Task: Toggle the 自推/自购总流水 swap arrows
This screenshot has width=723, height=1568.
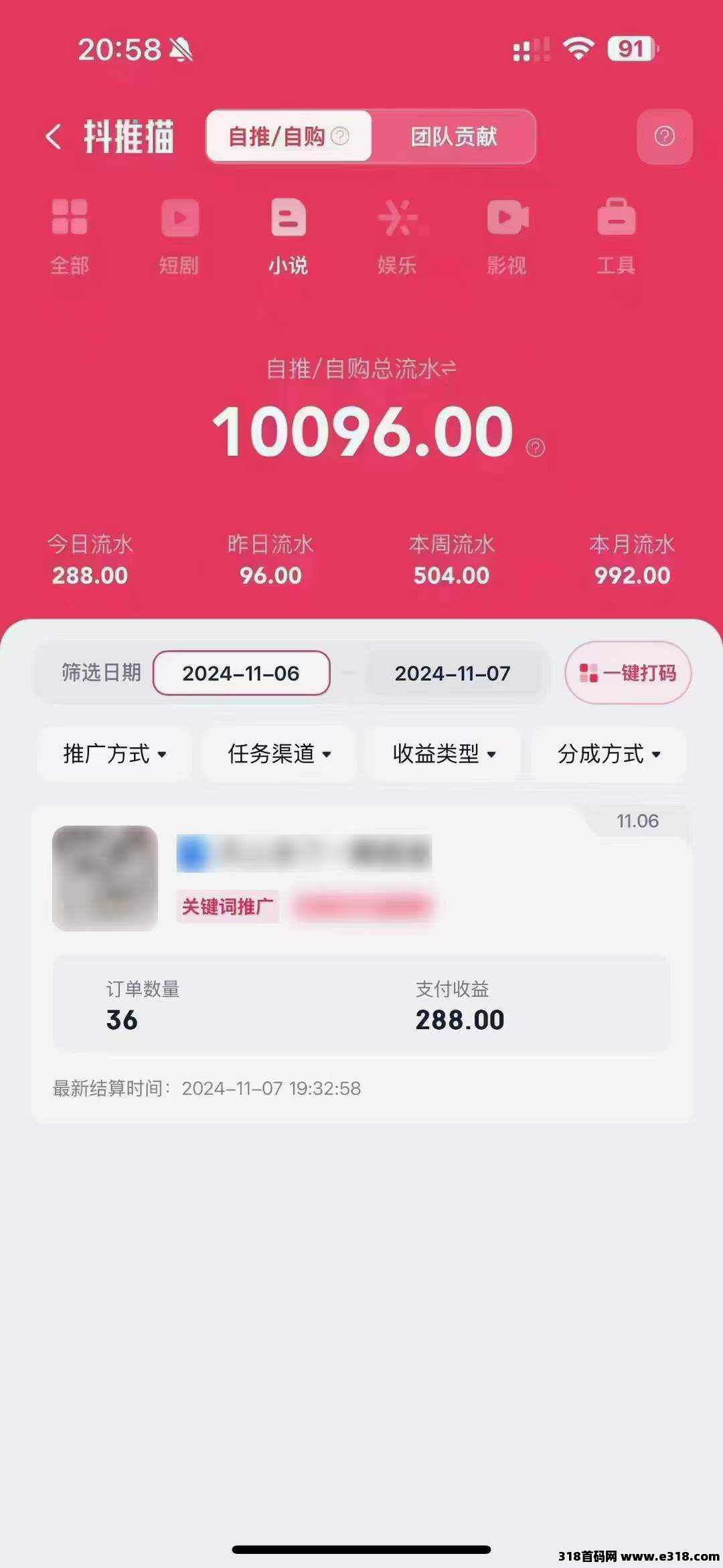Action: (449, 368)
